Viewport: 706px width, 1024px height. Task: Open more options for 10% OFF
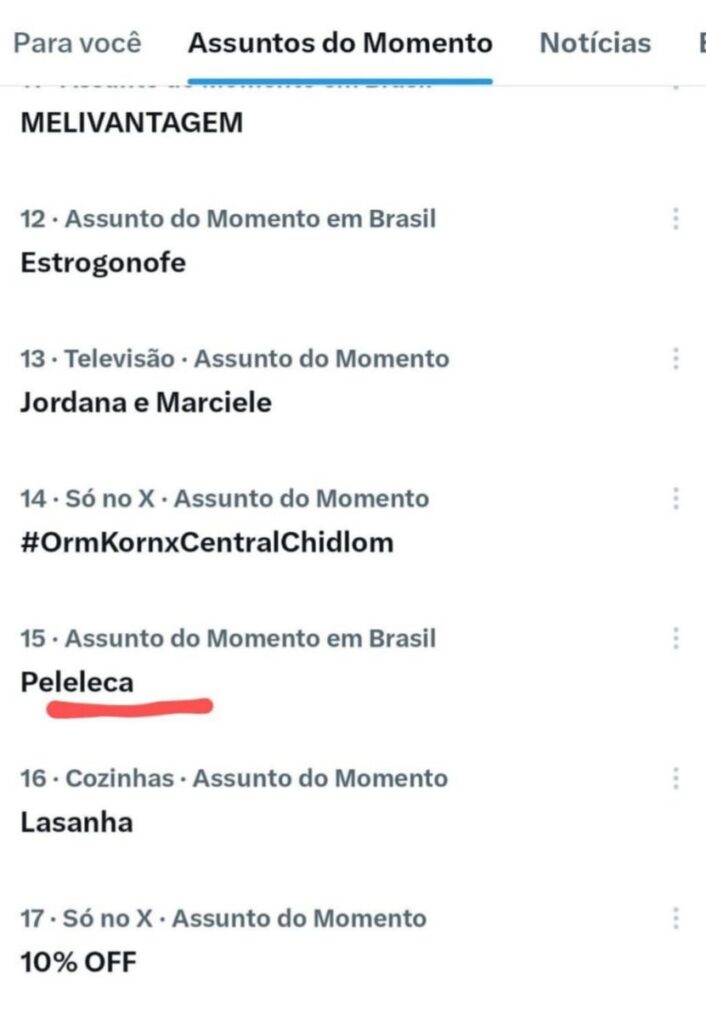coord(676,918)
